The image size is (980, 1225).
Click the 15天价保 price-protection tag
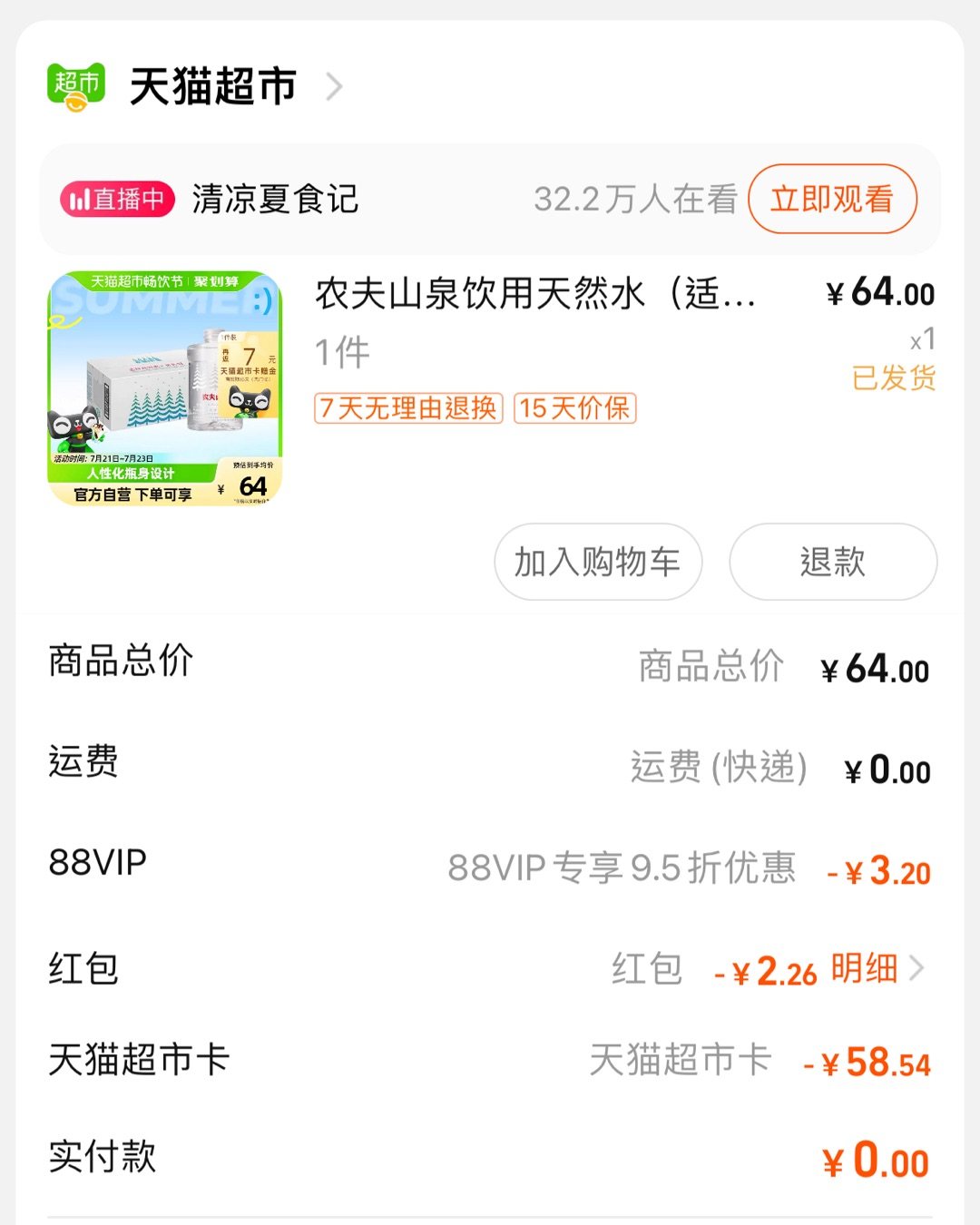pos(575,410)
